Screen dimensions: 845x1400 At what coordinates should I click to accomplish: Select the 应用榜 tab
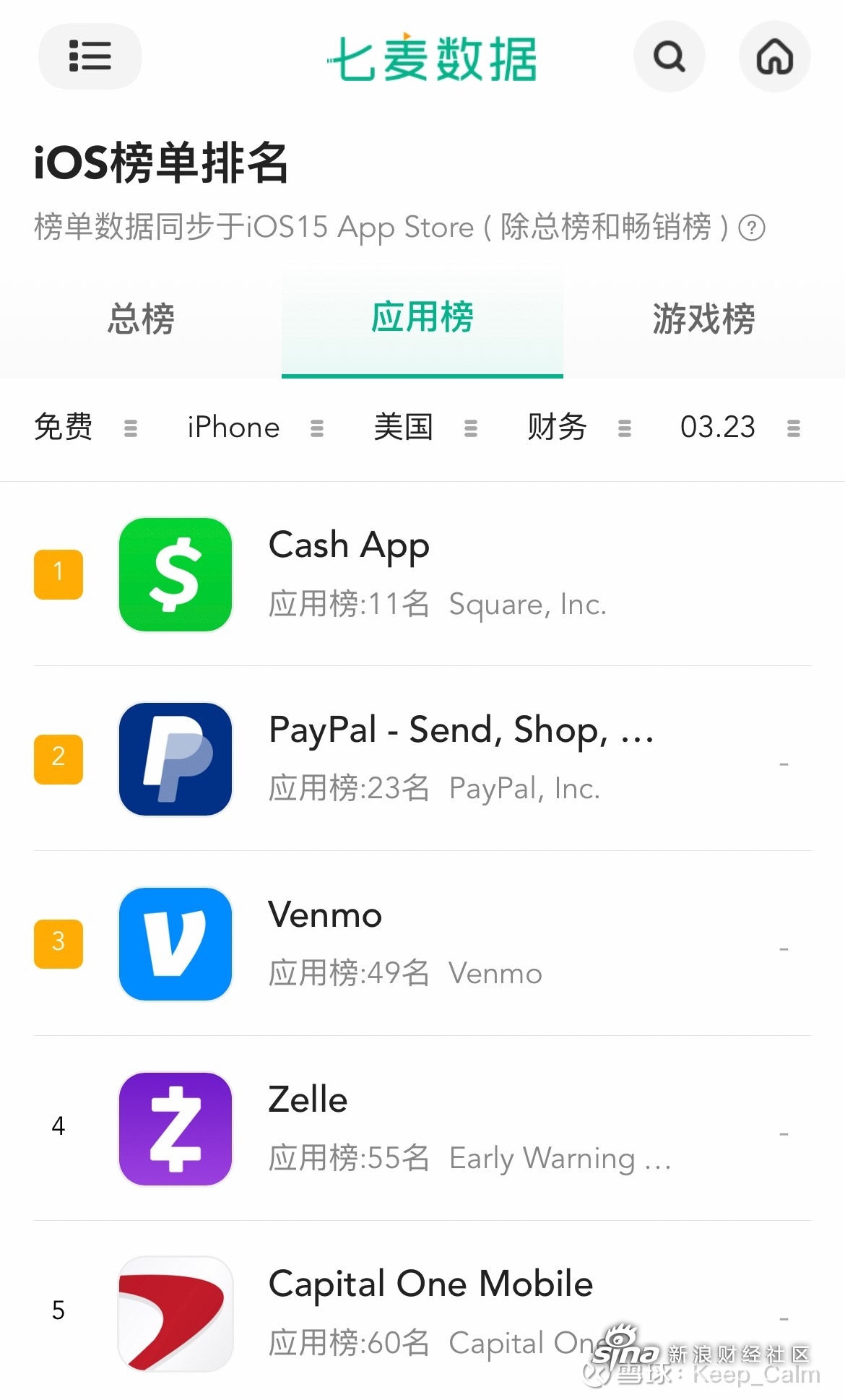pos(422,319)
